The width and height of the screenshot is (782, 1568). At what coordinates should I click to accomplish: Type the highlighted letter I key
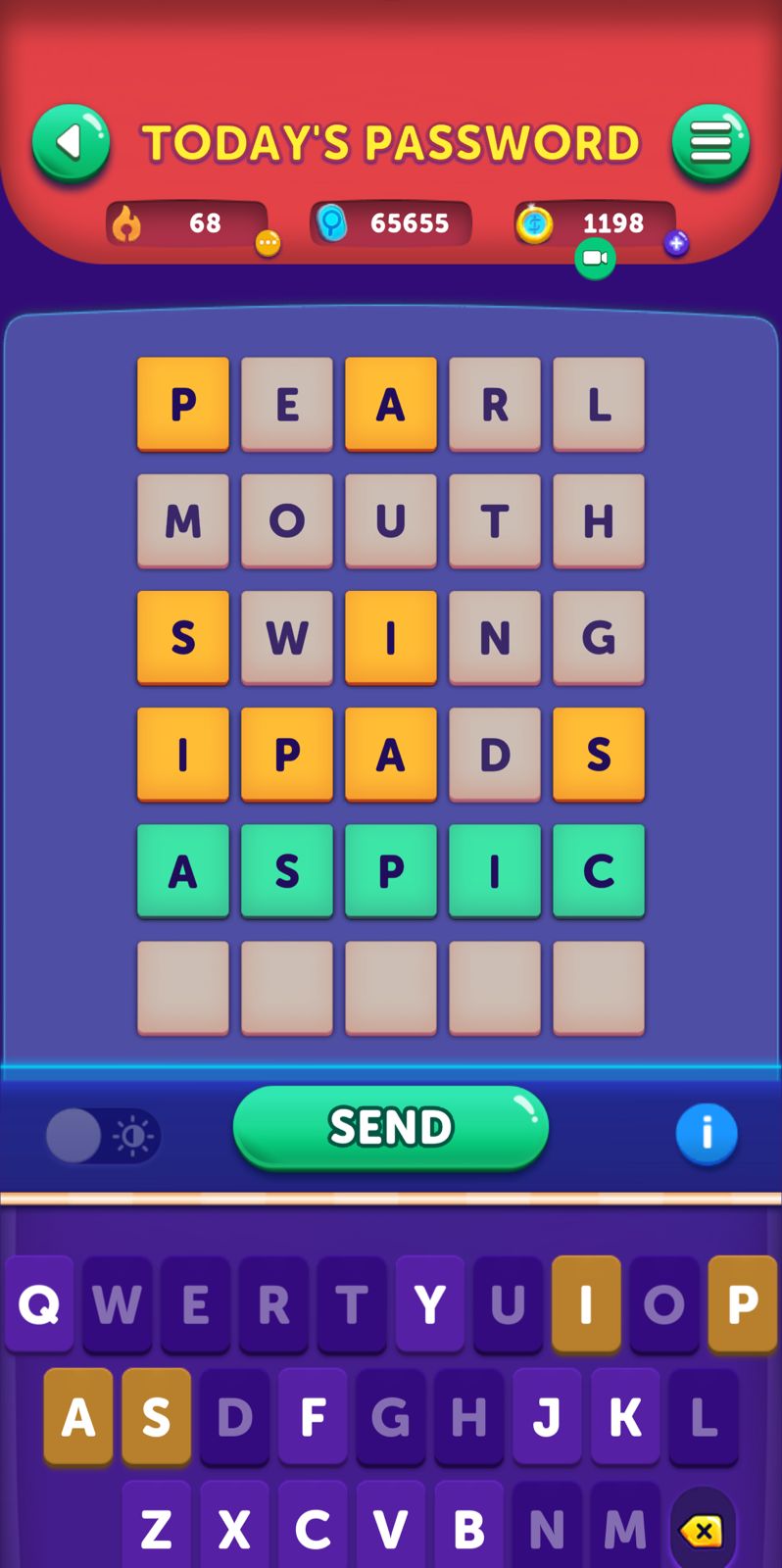586,1304
